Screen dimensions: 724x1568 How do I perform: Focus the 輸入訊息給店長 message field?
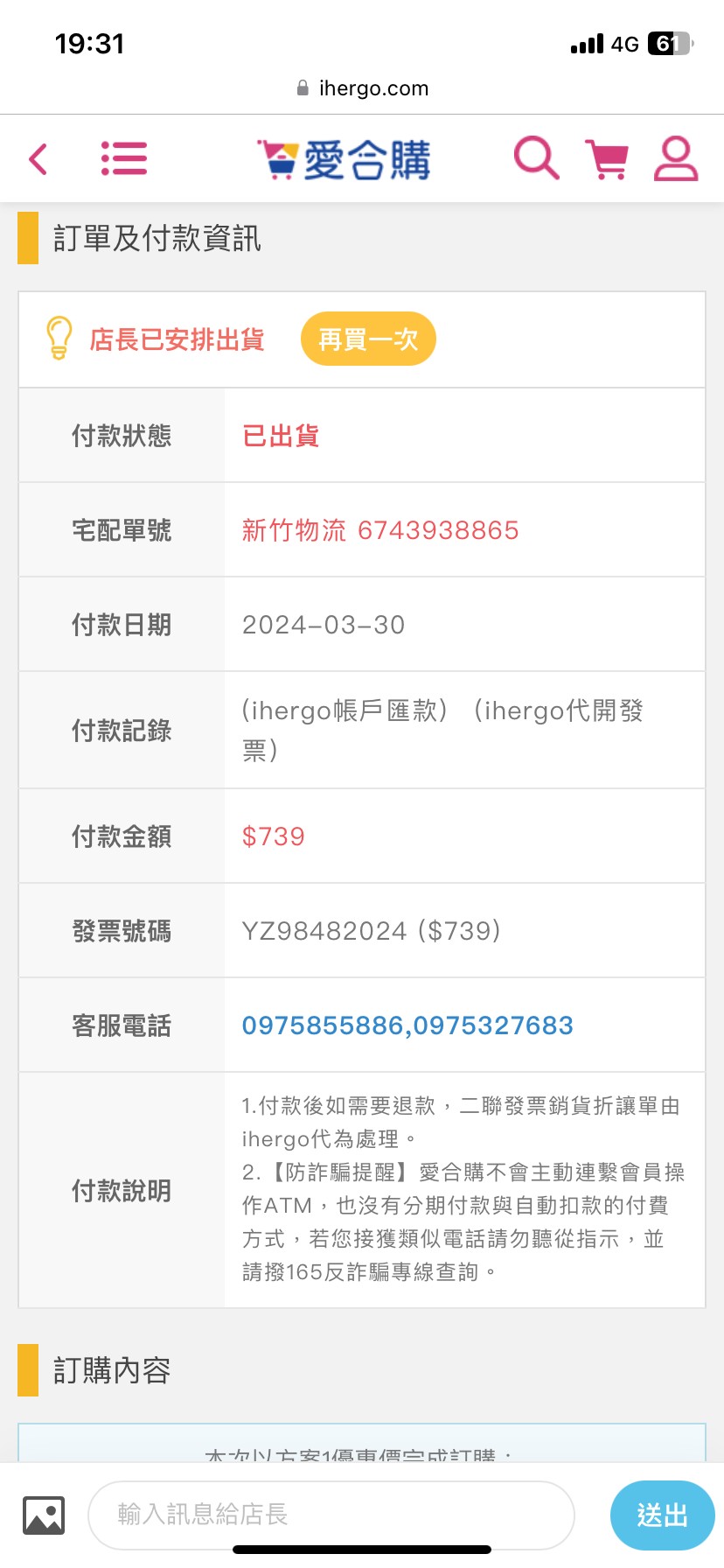tap(331, 1515)
